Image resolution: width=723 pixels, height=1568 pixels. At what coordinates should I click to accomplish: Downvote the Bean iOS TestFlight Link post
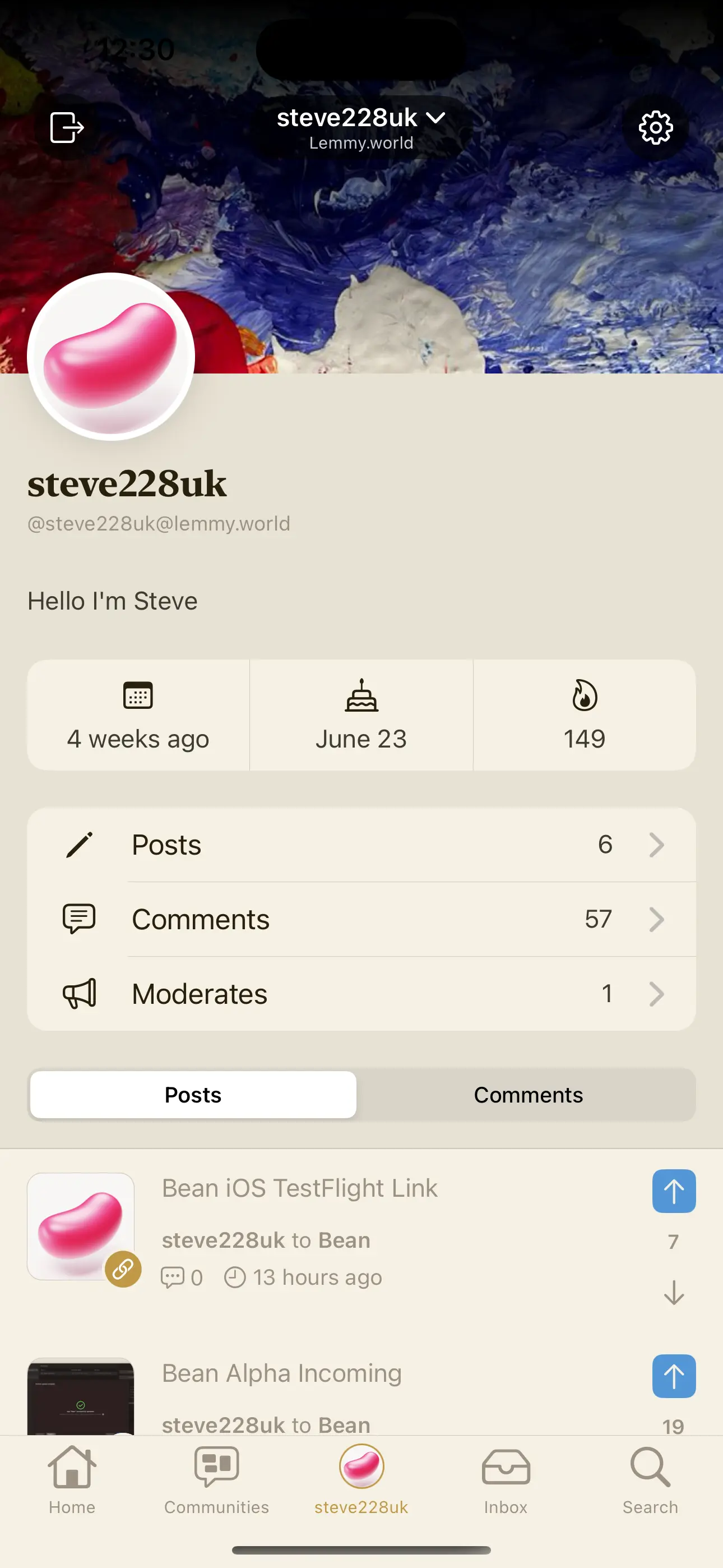[x=674, y=1292]
